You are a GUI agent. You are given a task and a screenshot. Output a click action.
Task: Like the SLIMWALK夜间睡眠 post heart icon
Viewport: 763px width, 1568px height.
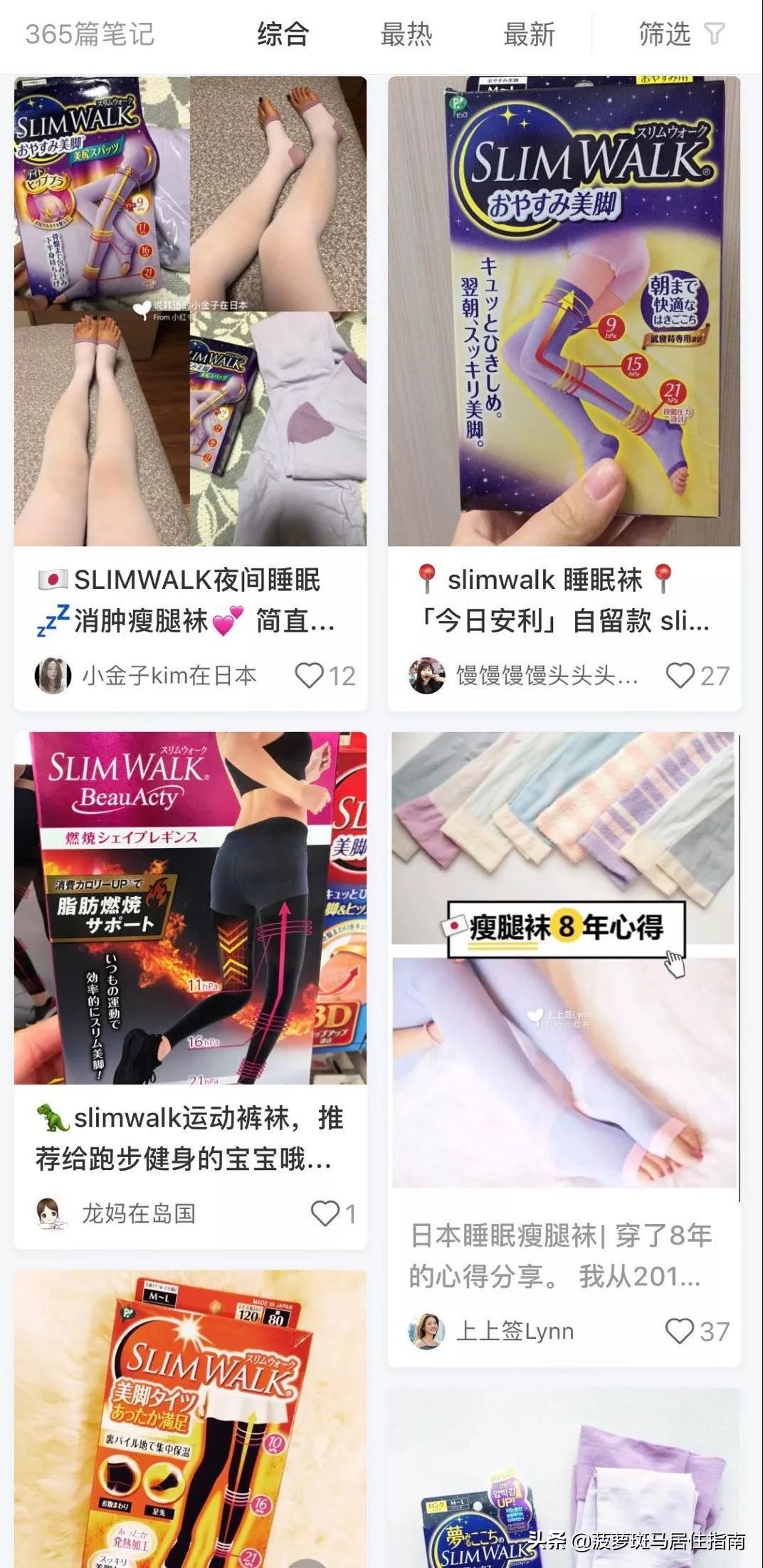[x=311, y=676]
